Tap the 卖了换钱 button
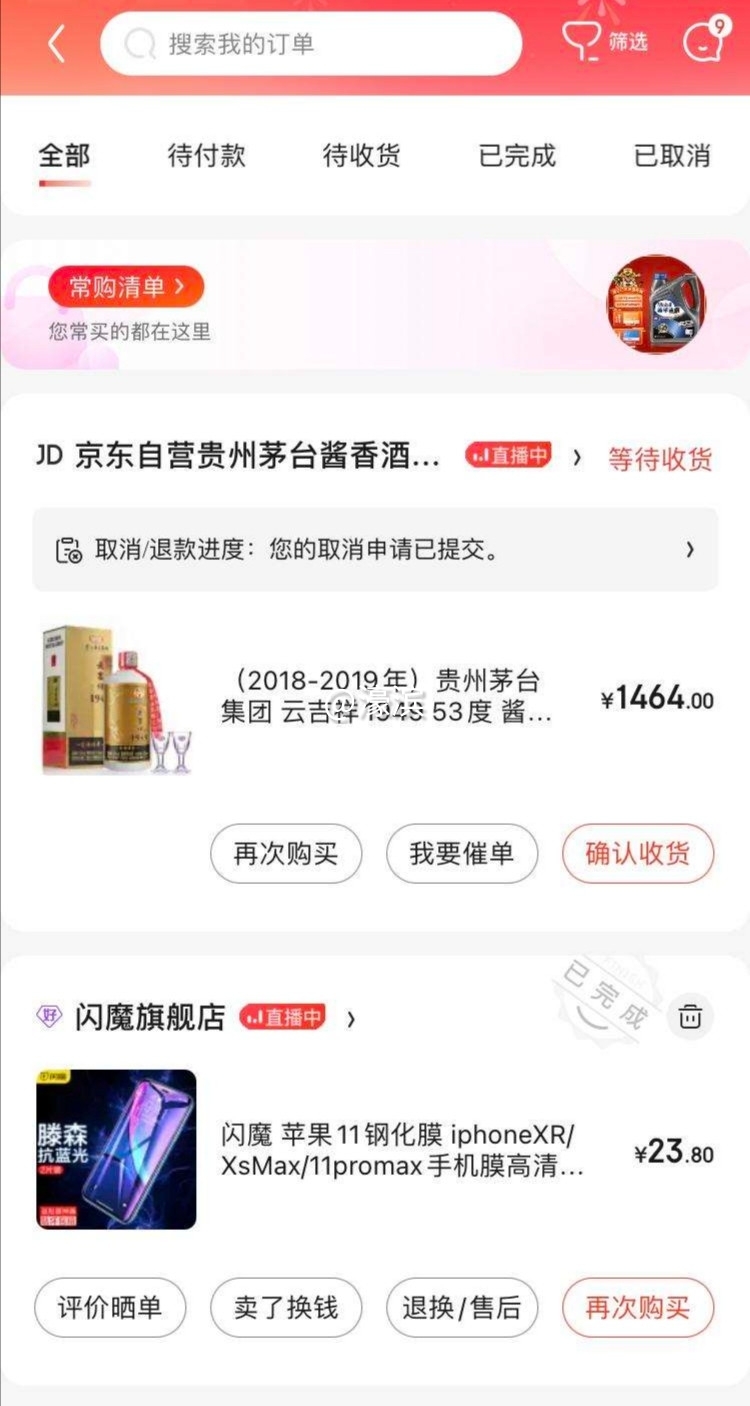The image size is (750, 1406). tap(286, 1308)
